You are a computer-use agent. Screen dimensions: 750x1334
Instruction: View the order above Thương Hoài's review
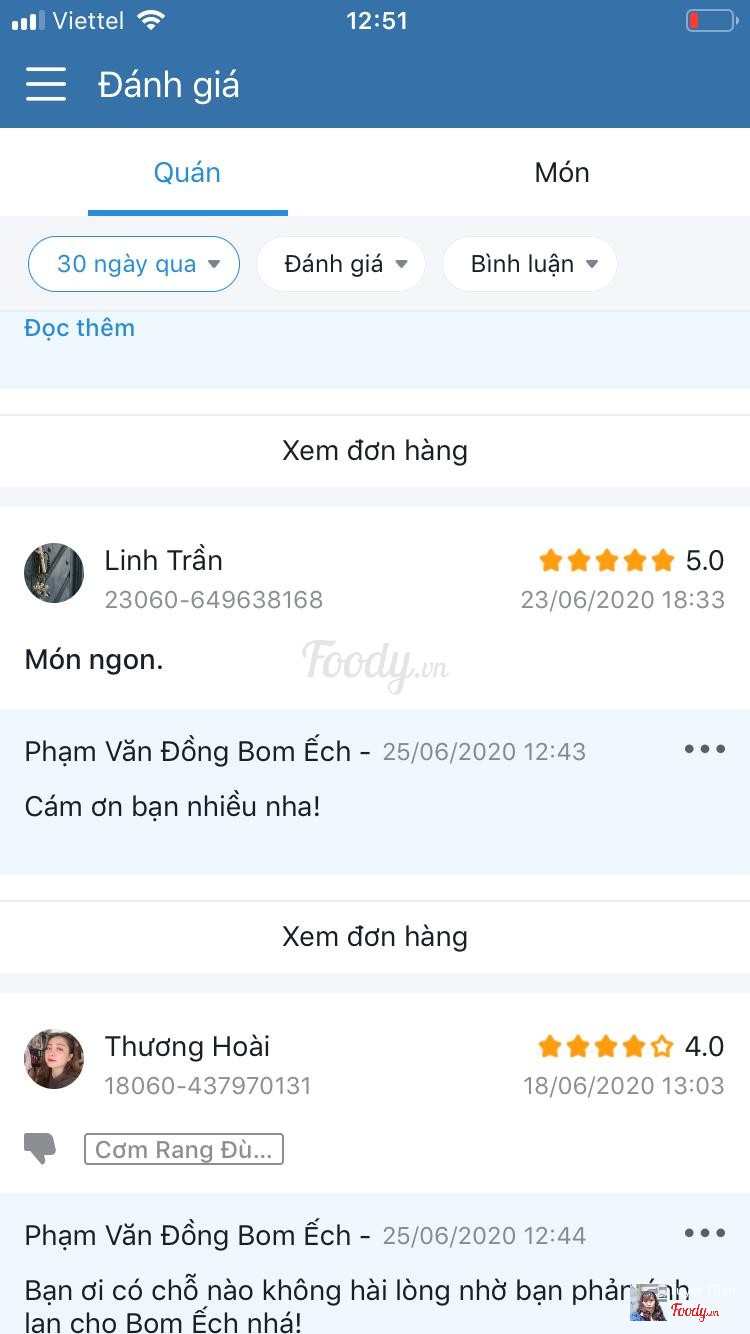coord(375,937)
